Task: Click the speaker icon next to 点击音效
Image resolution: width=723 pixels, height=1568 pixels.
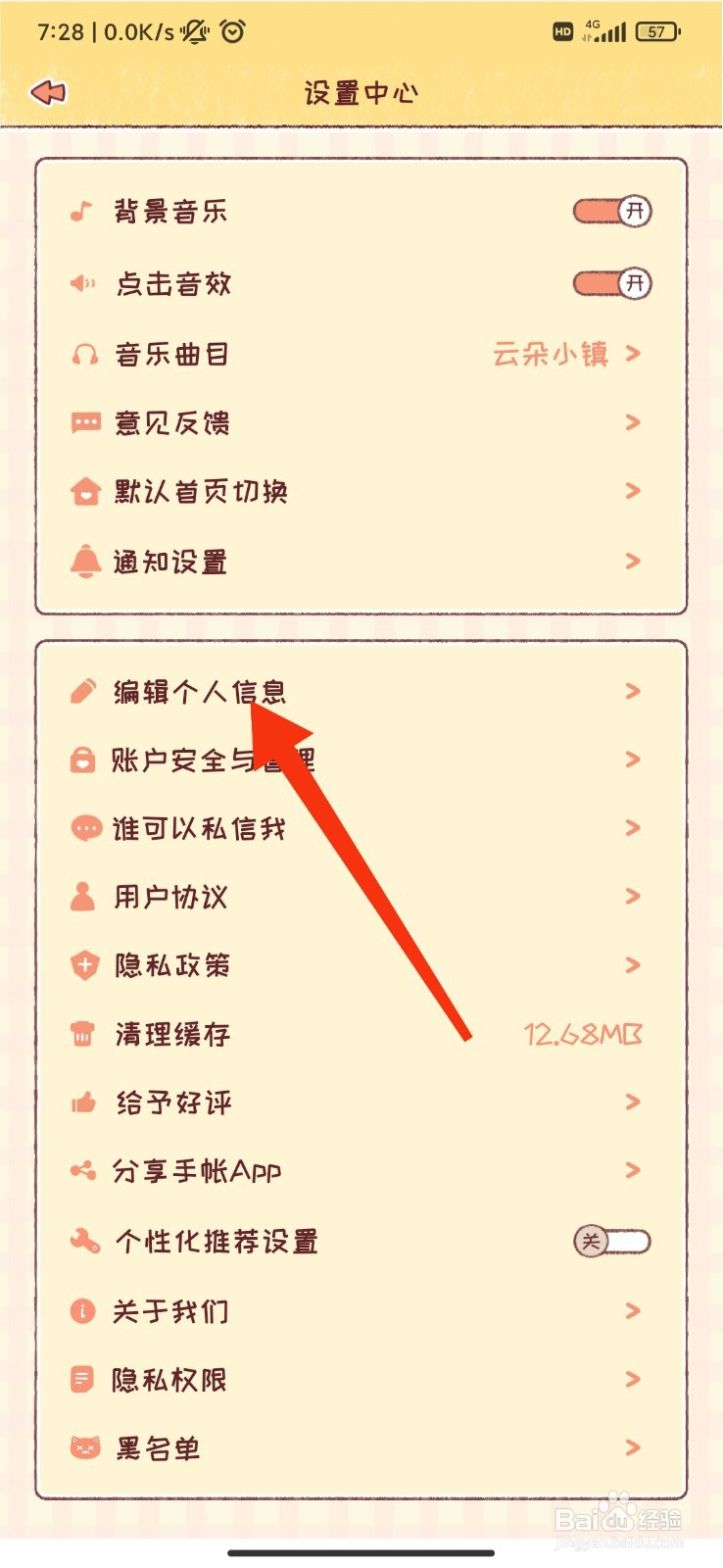Action: [82, 282]
